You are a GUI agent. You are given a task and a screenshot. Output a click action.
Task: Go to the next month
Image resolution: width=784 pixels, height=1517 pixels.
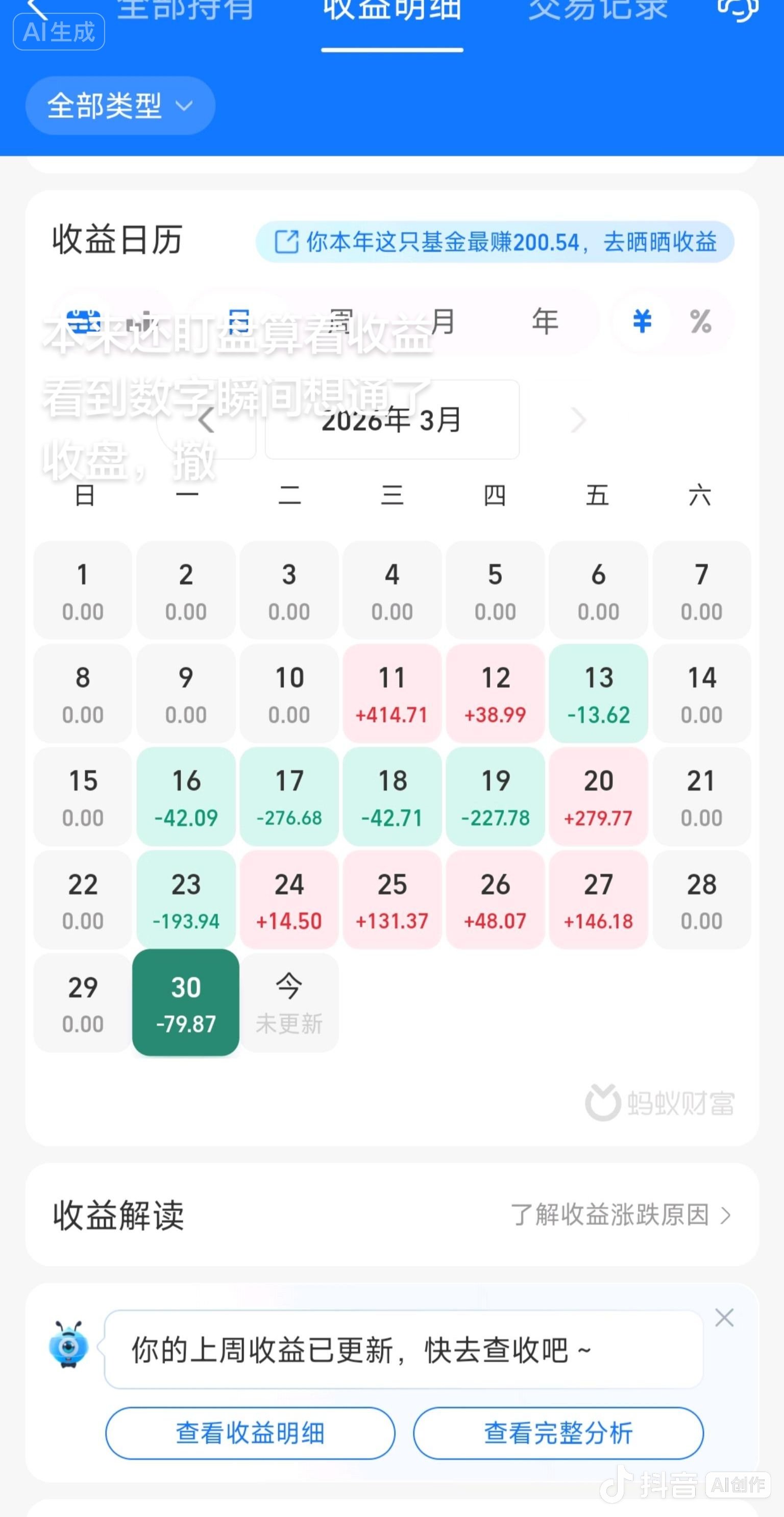tap(578, 420)
